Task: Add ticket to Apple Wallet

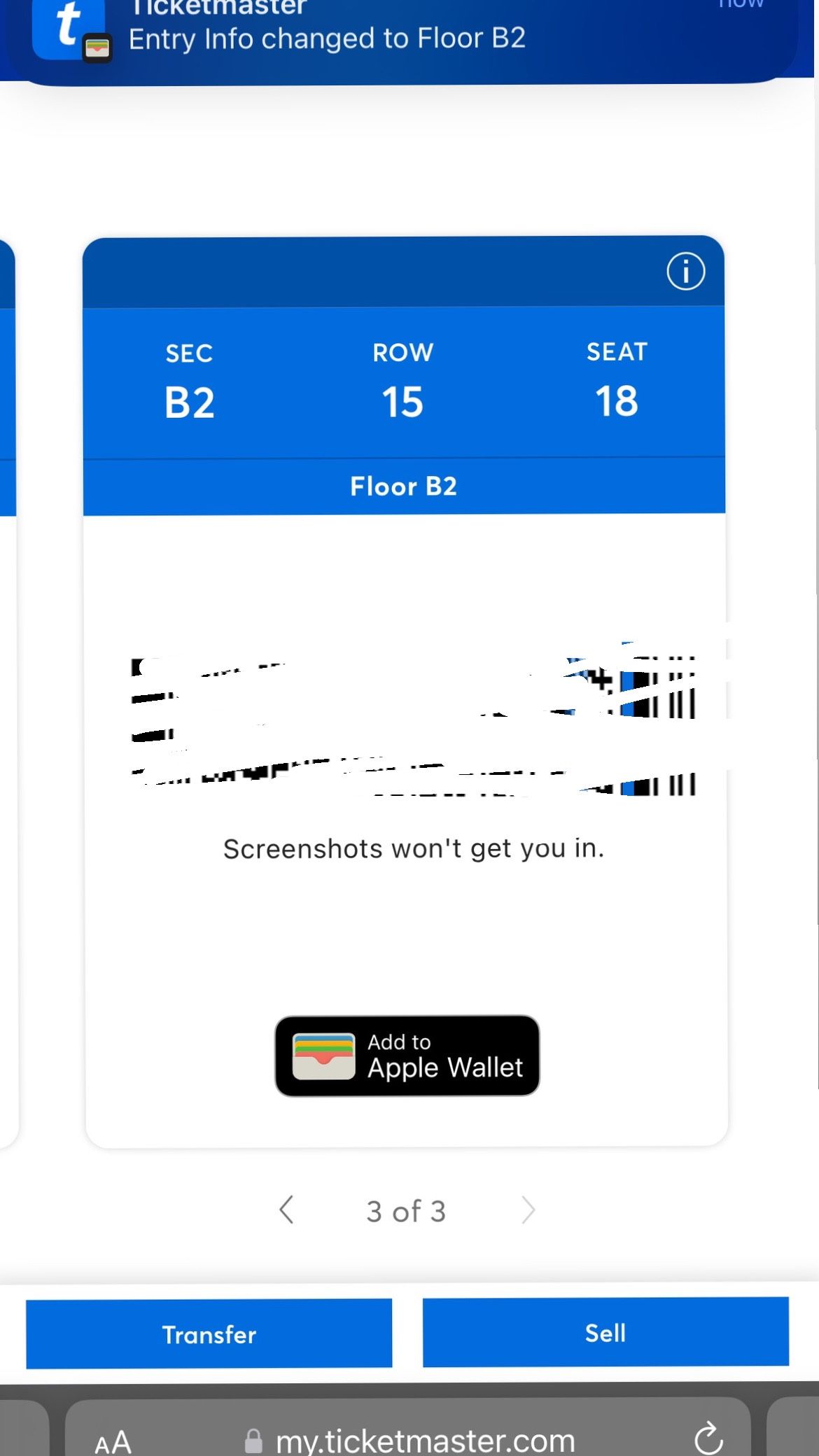Action: tap(407, 1056)
